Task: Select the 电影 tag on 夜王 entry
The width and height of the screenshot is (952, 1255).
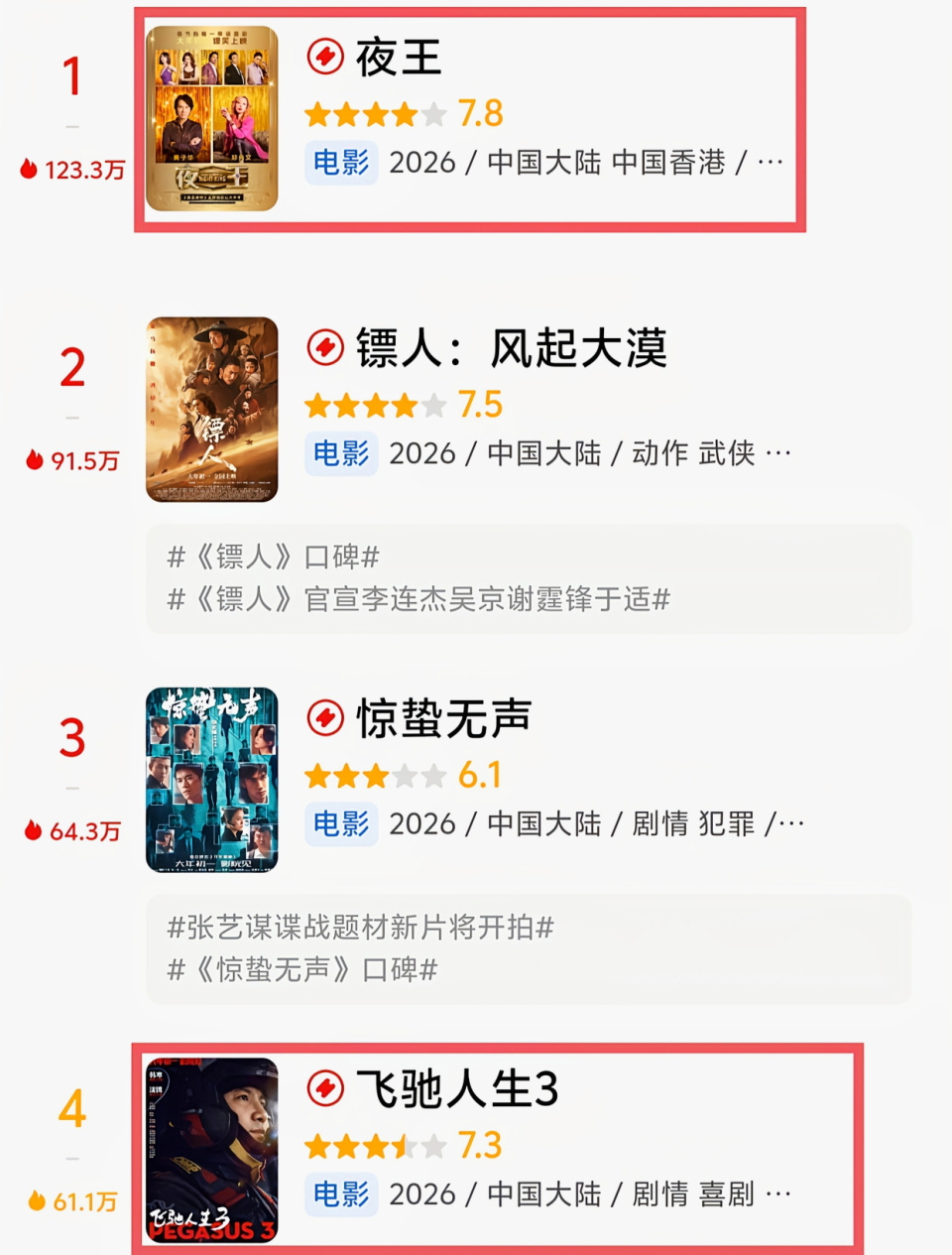Action: click(341, 162)
